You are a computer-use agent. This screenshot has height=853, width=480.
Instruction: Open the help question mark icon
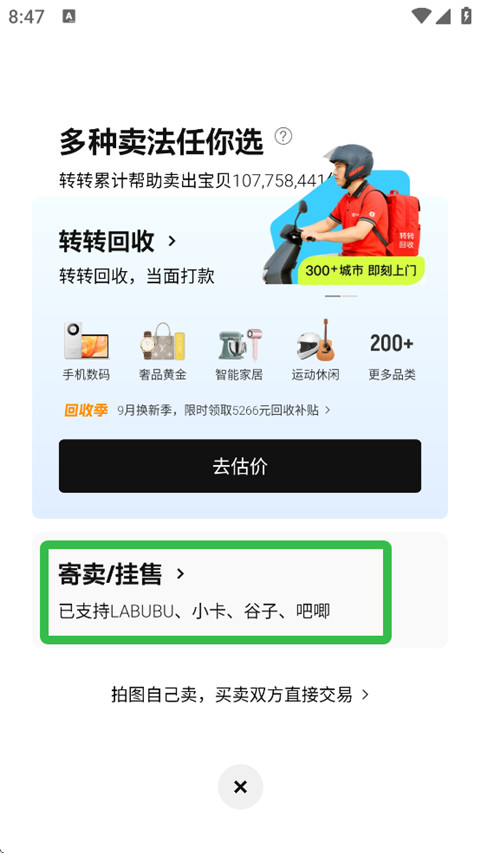tap(283, 136)
